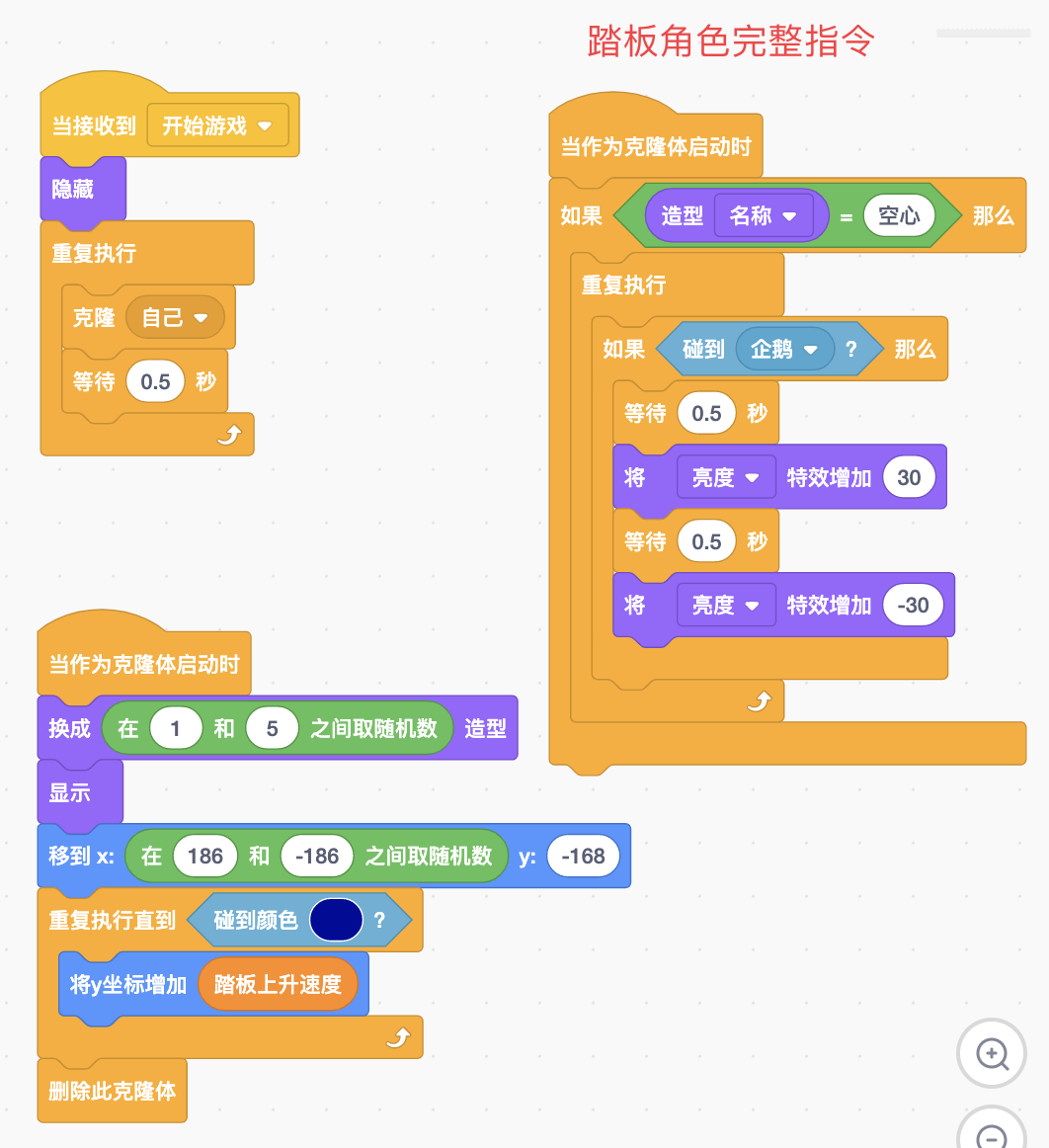
Task: Open the dark blue touching-color swatch
Action: (x=337, y=921)
